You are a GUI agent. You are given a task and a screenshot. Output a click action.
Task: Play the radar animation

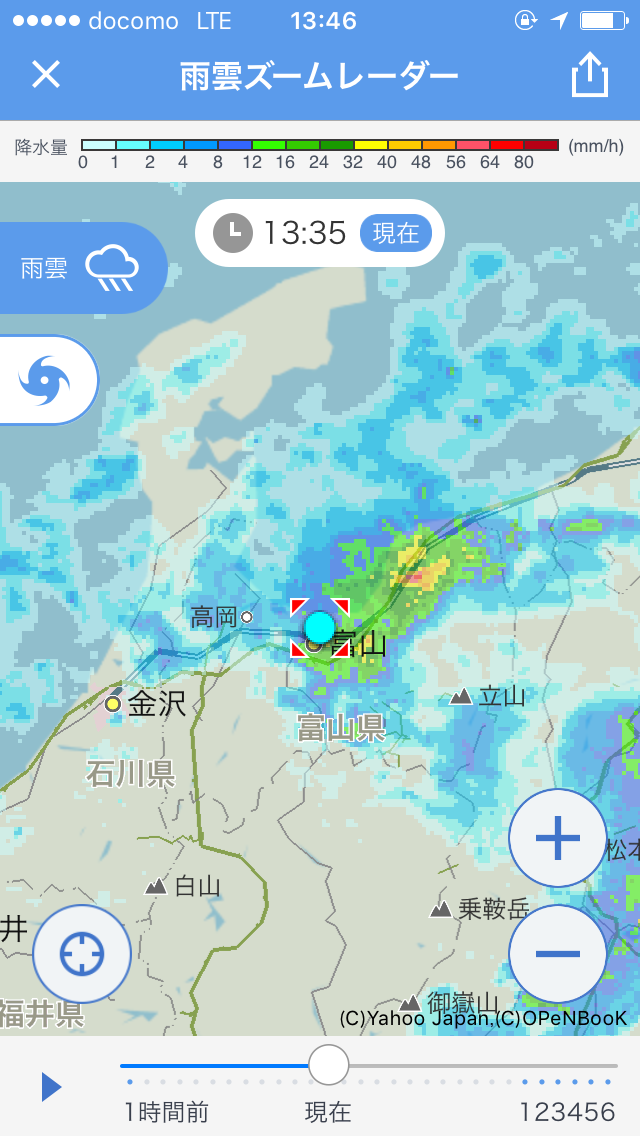[x=51, y=1087]
